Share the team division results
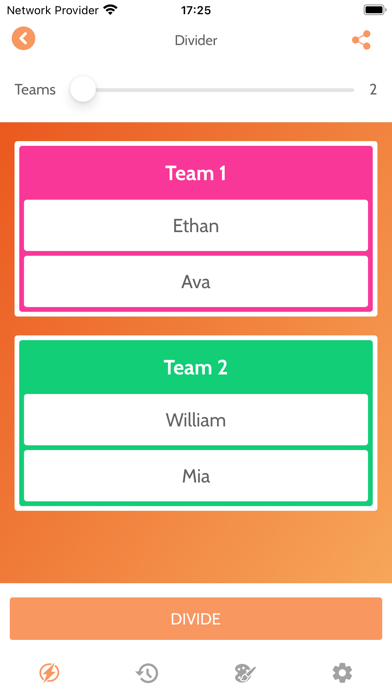 tap(361, 40)
